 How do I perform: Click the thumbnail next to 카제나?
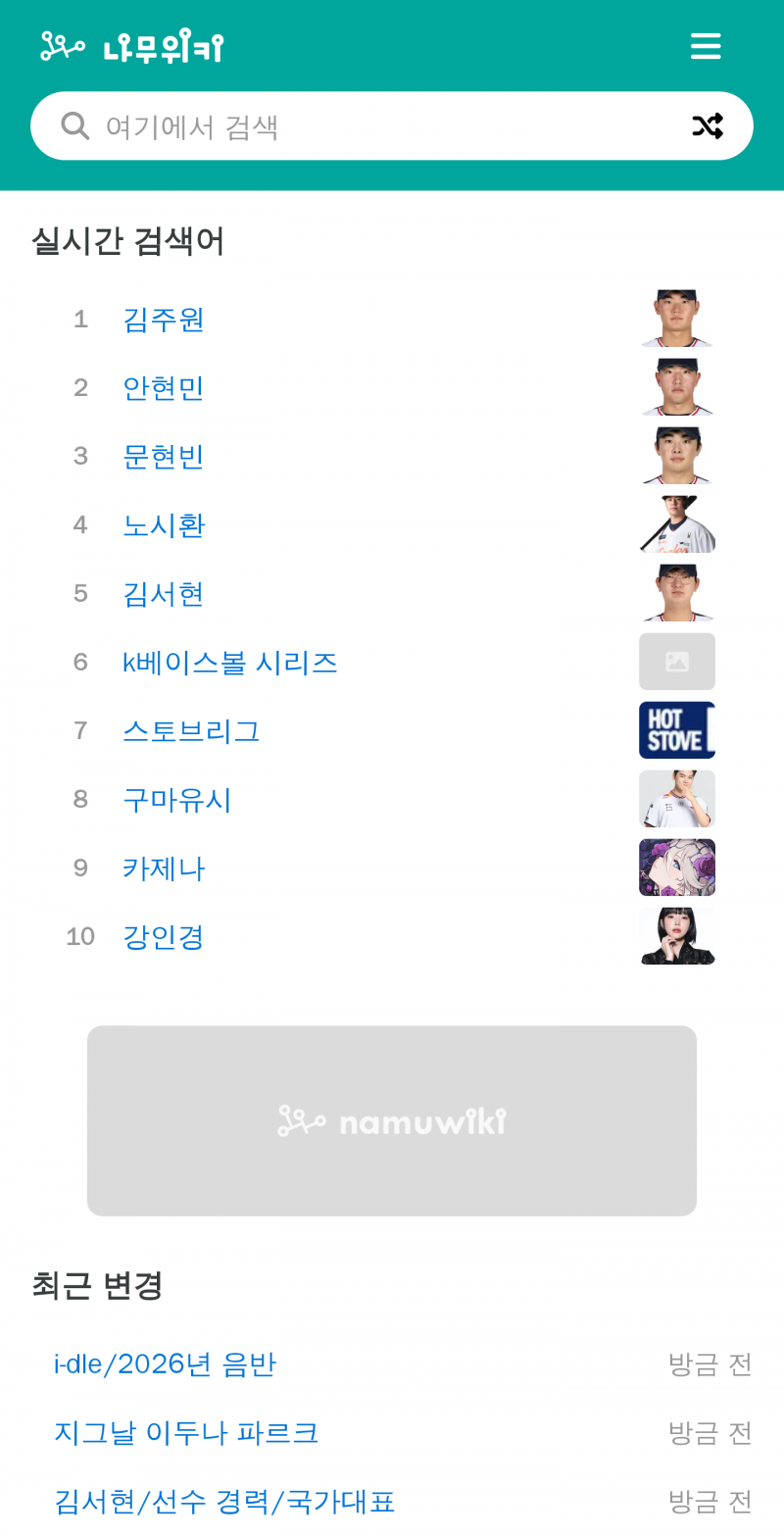677,867
